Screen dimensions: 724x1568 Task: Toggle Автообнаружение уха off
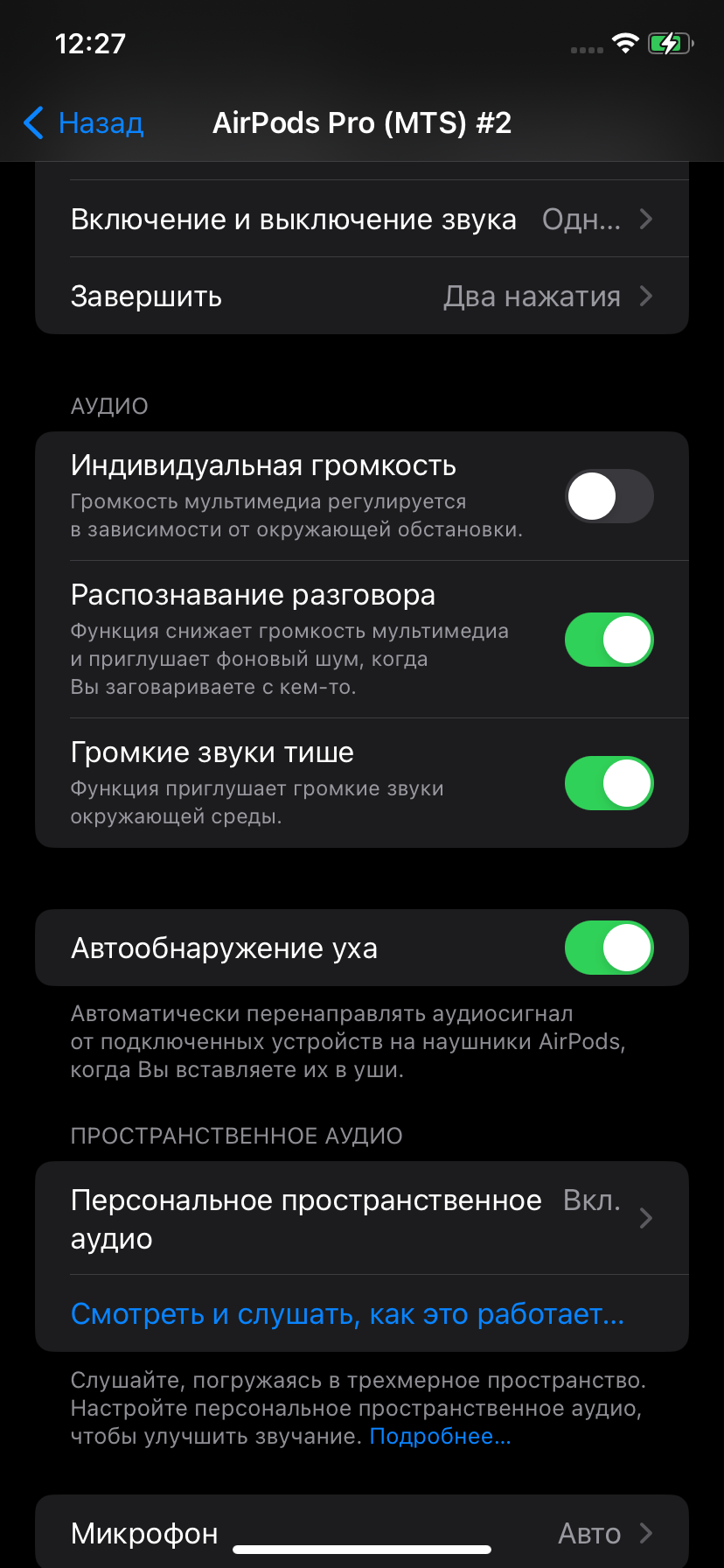click(x=609, y=948)
